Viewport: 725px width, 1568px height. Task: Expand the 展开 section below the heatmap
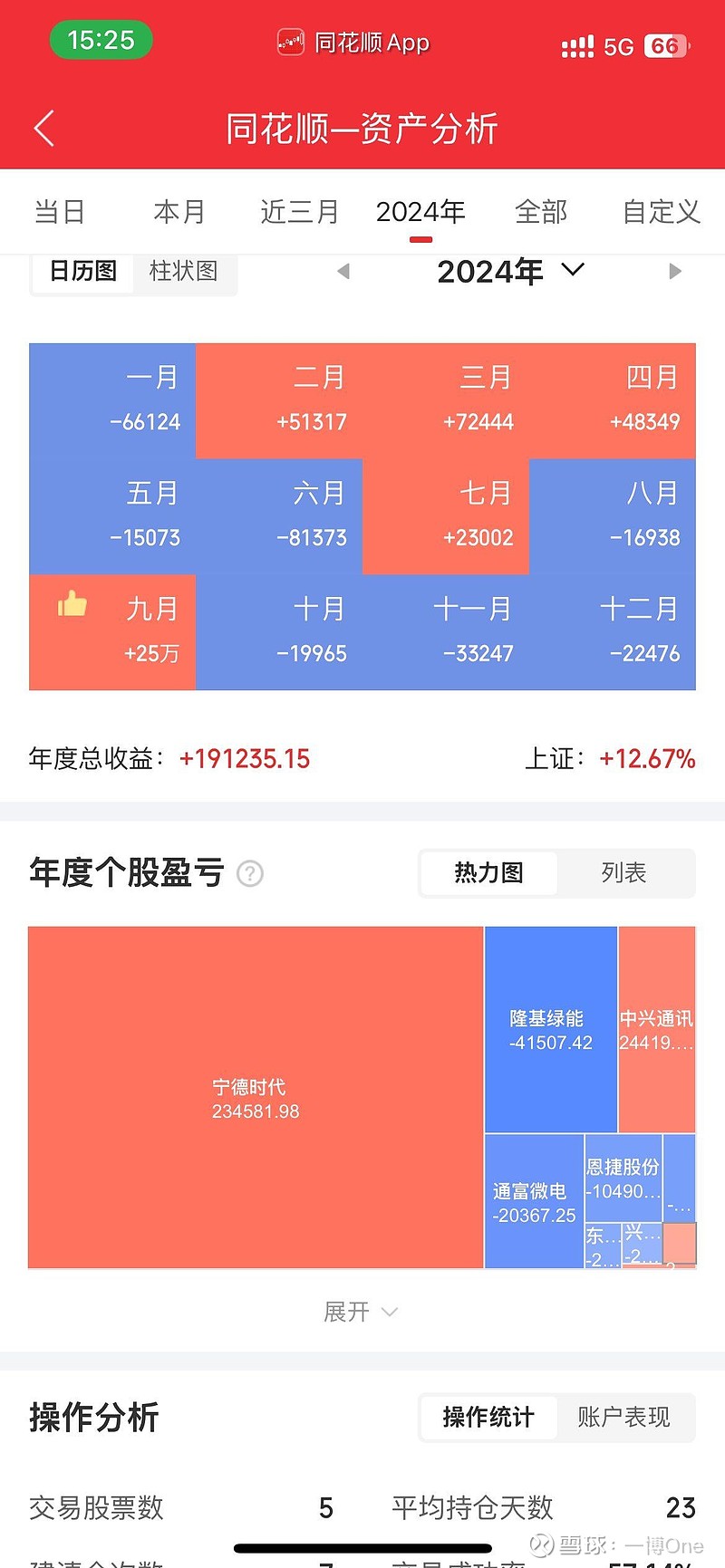point(361,1311)
